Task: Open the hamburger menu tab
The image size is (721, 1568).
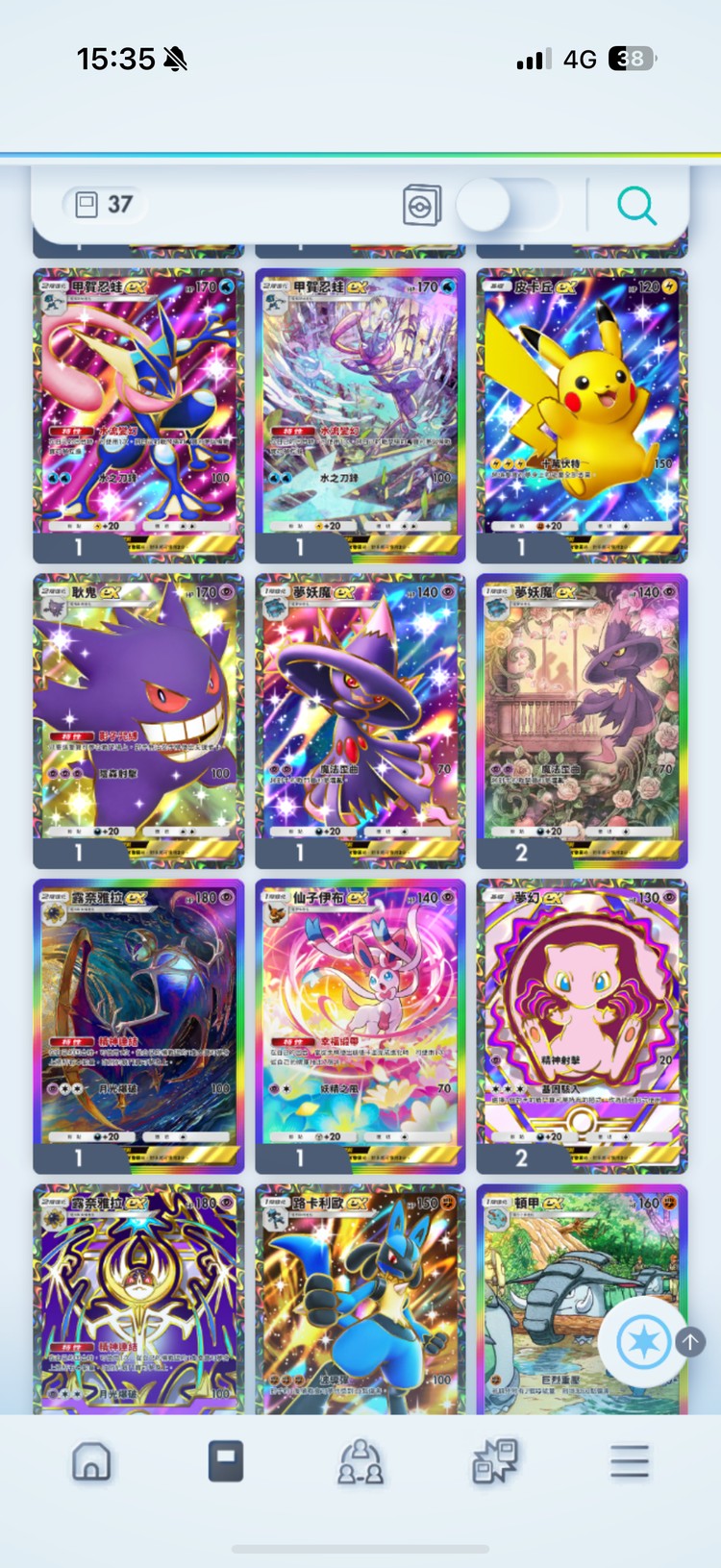Action: (x=630, y=1462)
